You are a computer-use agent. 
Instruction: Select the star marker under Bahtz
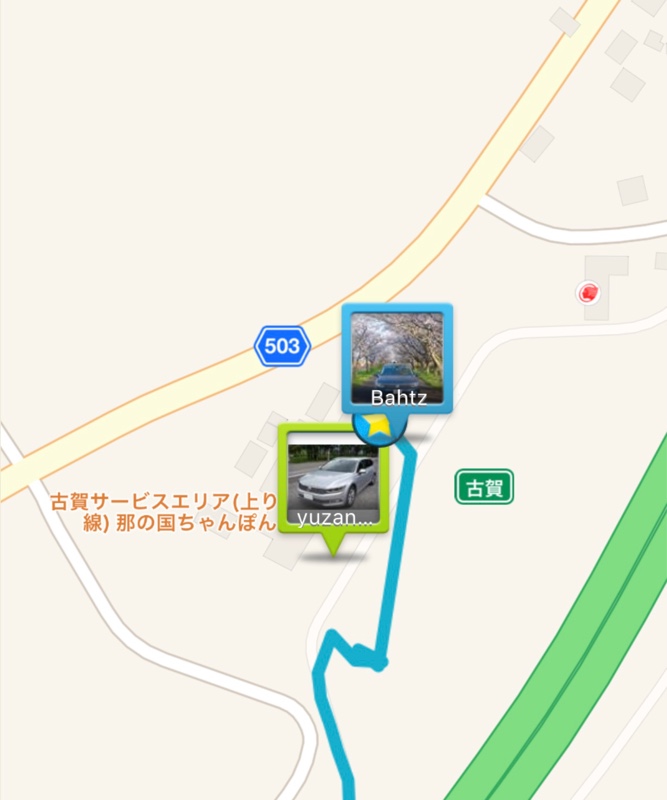(377, 427)
